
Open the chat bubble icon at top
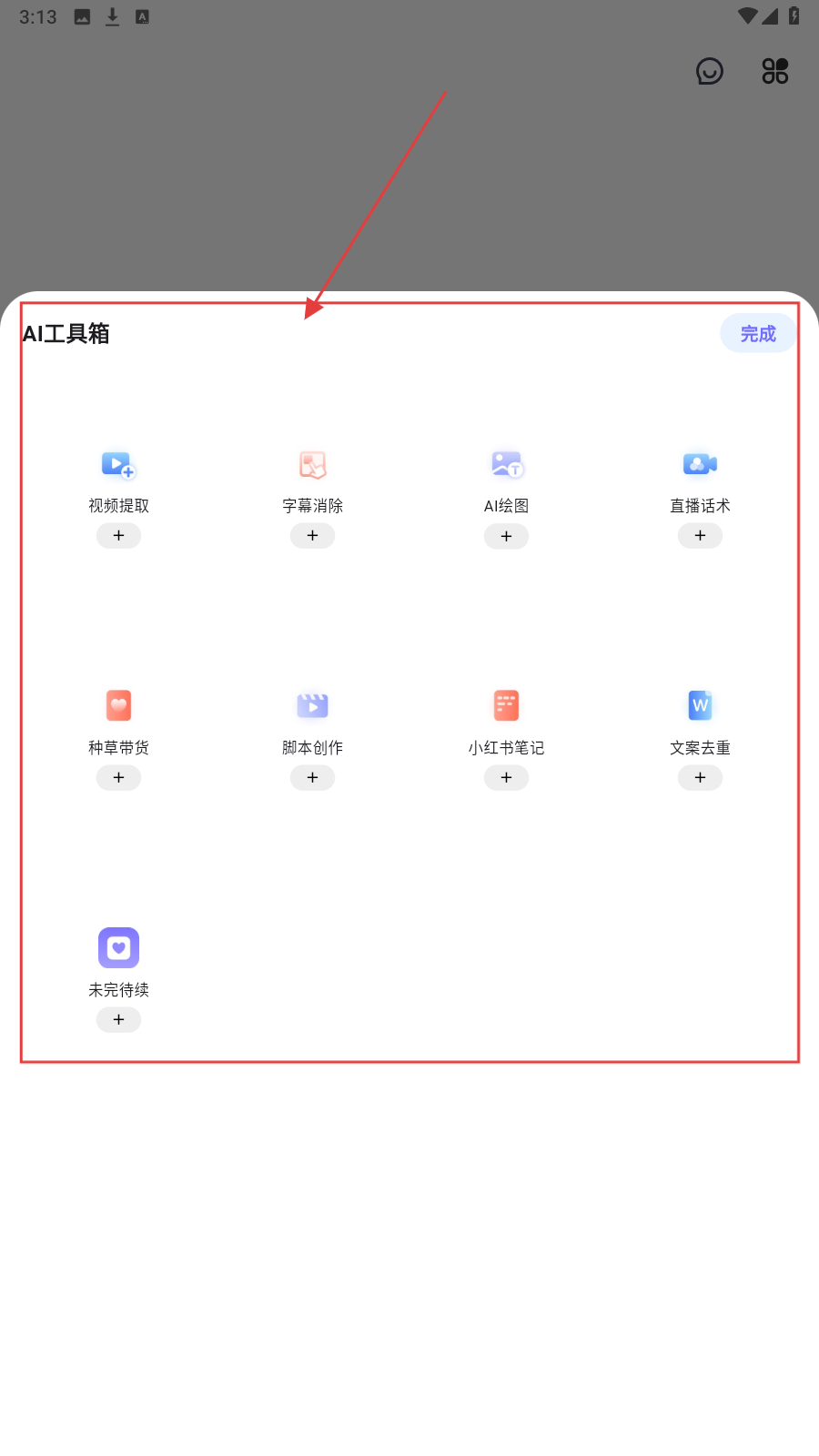[709, 71]
